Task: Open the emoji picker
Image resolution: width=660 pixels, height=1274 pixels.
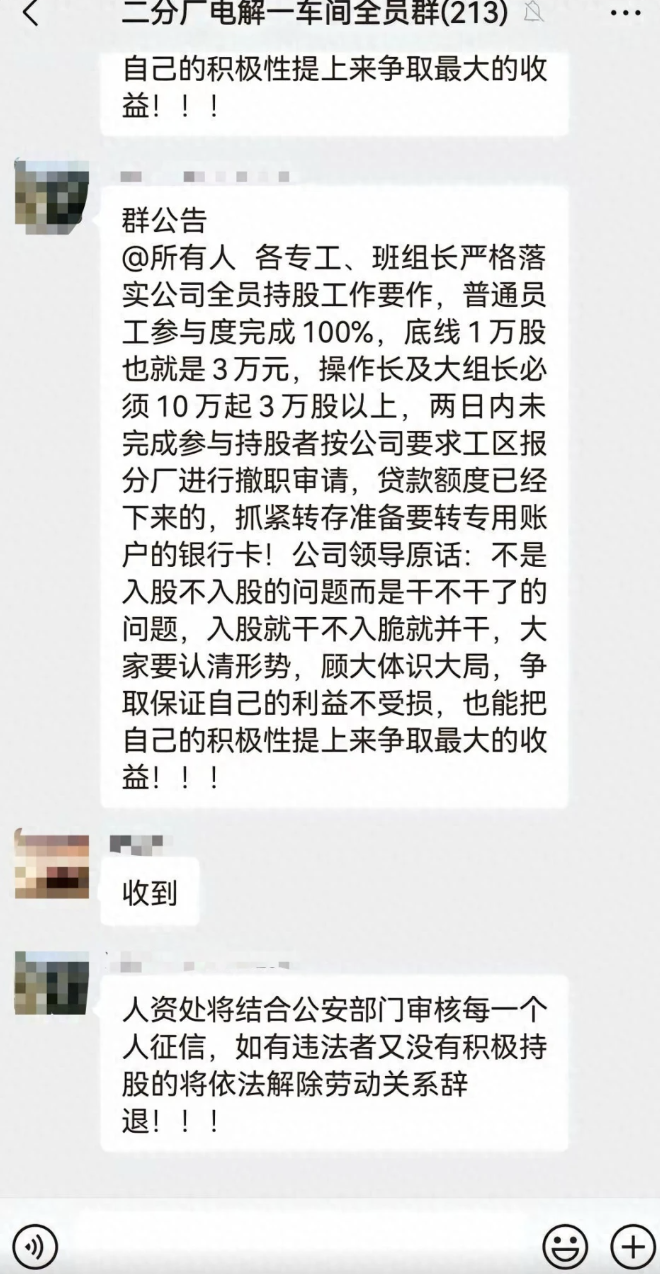Action: point(565,1245)
